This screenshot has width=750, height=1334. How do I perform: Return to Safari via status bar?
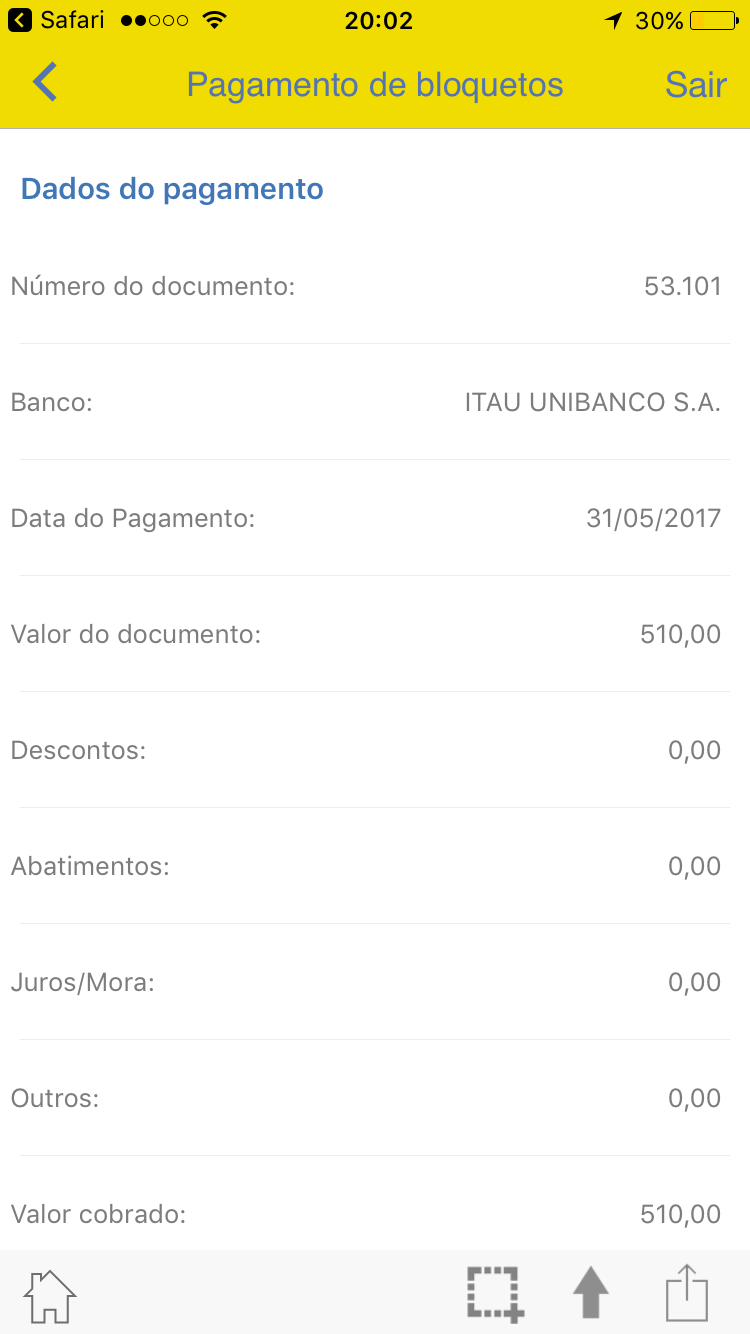[58, 20]
